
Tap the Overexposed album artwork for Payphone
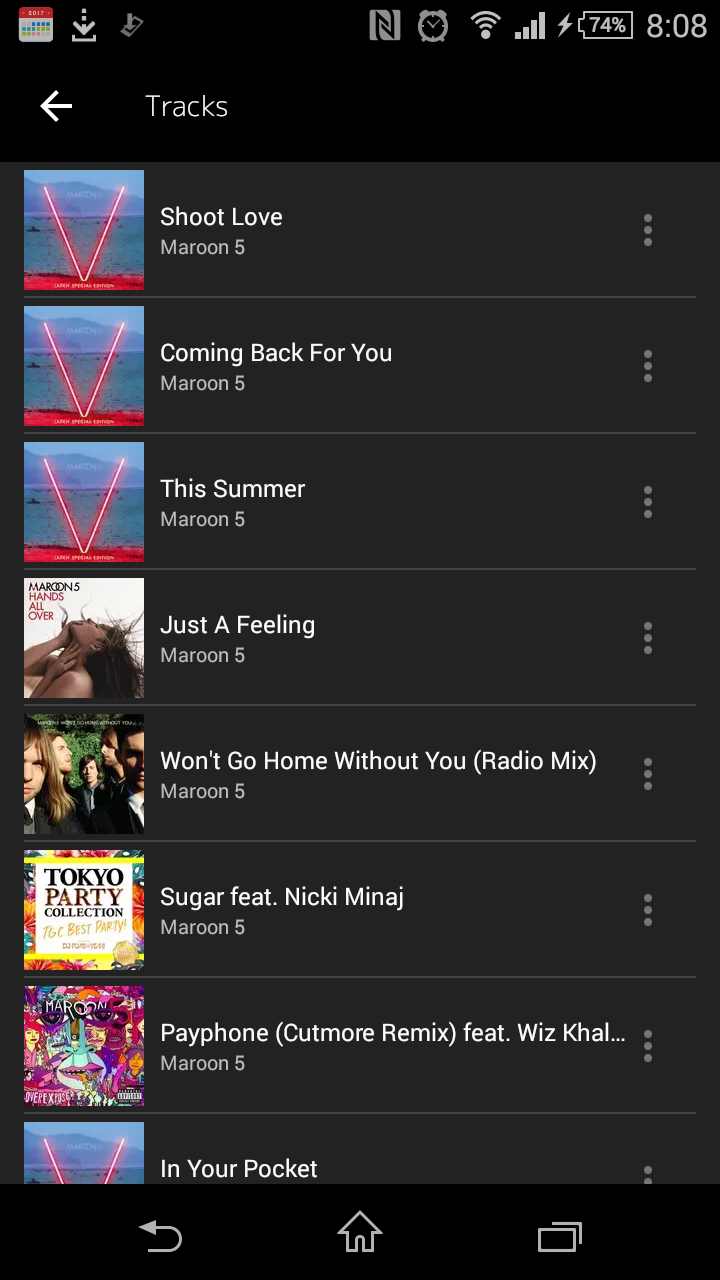pos(84,1046)
